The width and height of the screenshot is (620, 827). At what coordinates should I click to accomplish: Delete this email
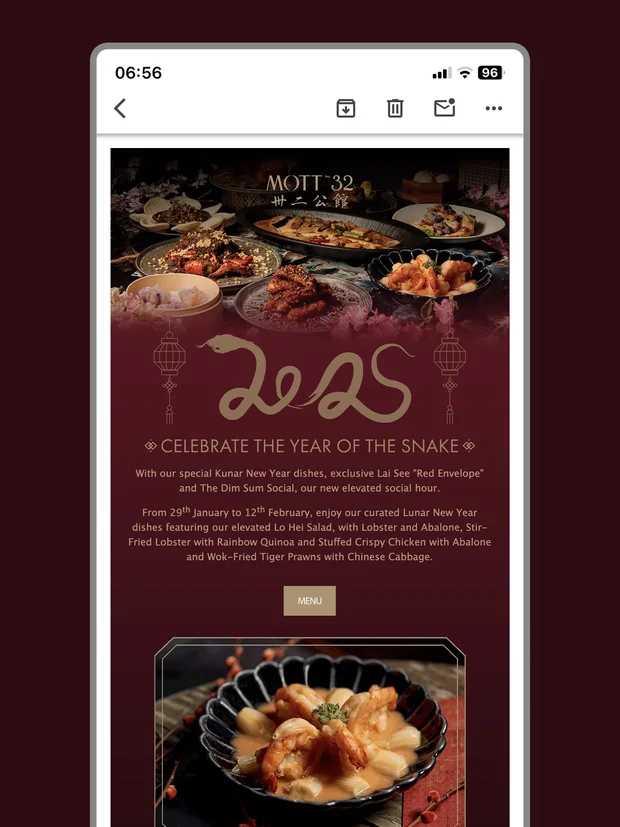(395, 108)
